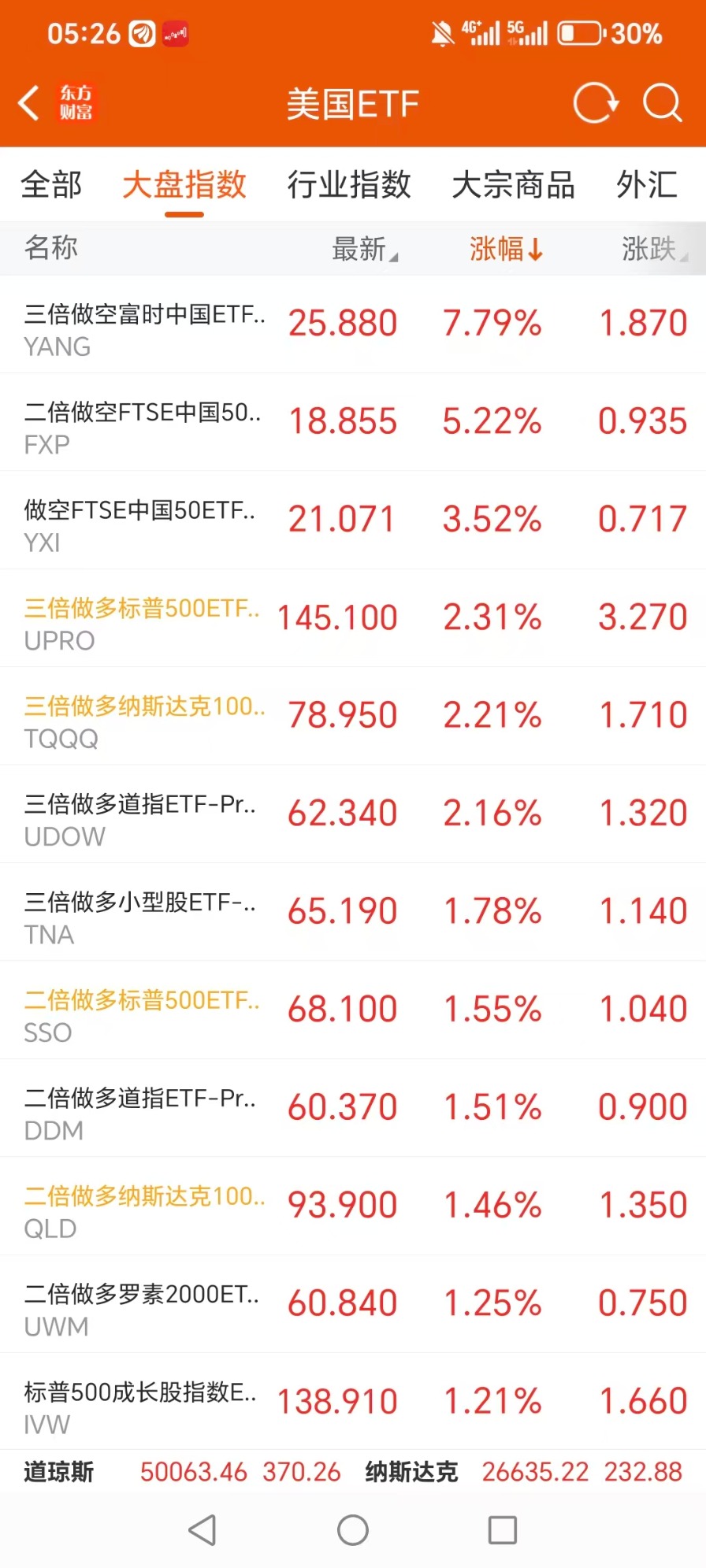Open the YANG ETF row

[x=353, y=324]
